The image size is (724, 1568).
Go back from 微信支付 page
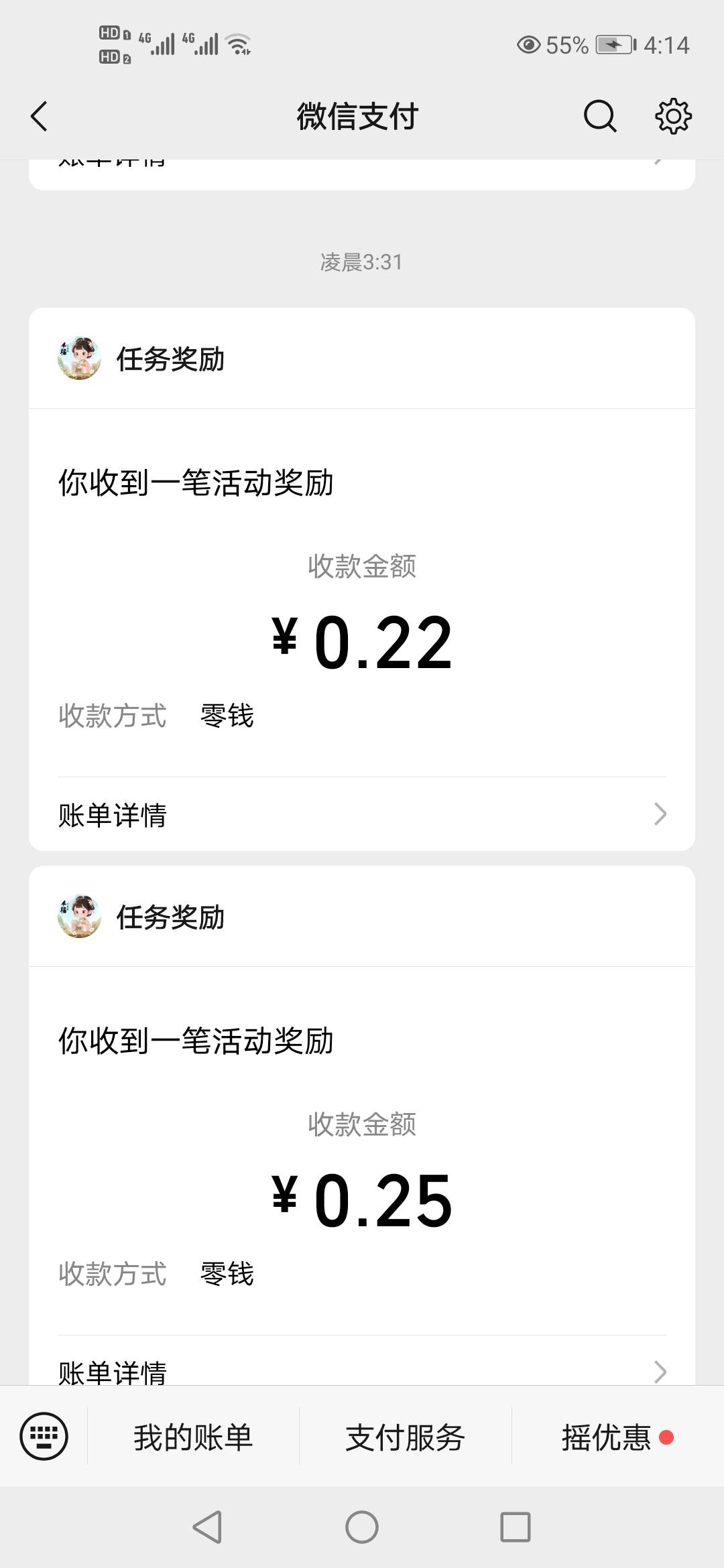pos(40,117)
